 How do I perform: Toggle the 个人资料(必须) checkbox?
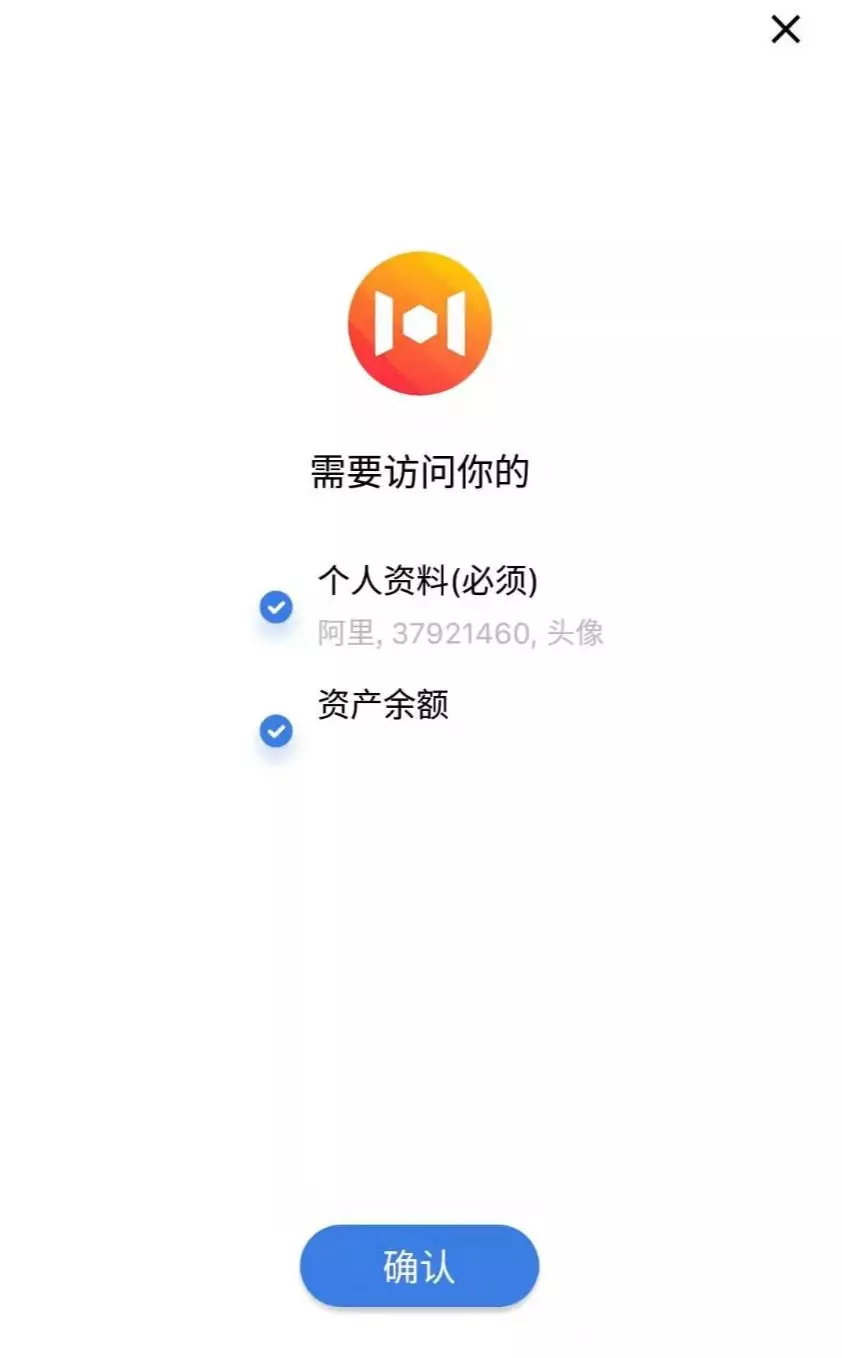[276, 606]
